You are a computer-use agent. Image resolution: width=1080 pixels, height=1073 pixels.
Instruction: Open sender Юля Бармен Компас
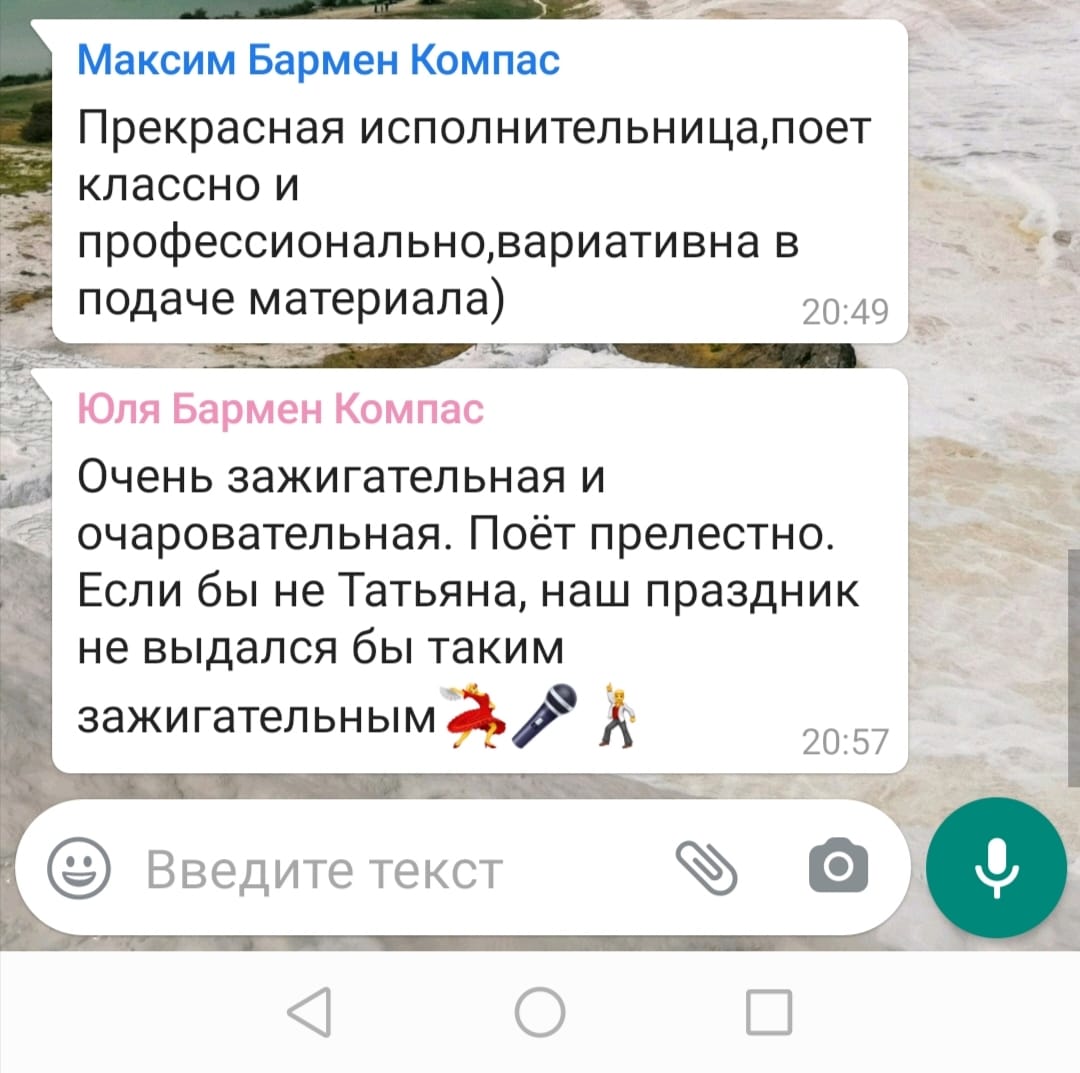280,409
